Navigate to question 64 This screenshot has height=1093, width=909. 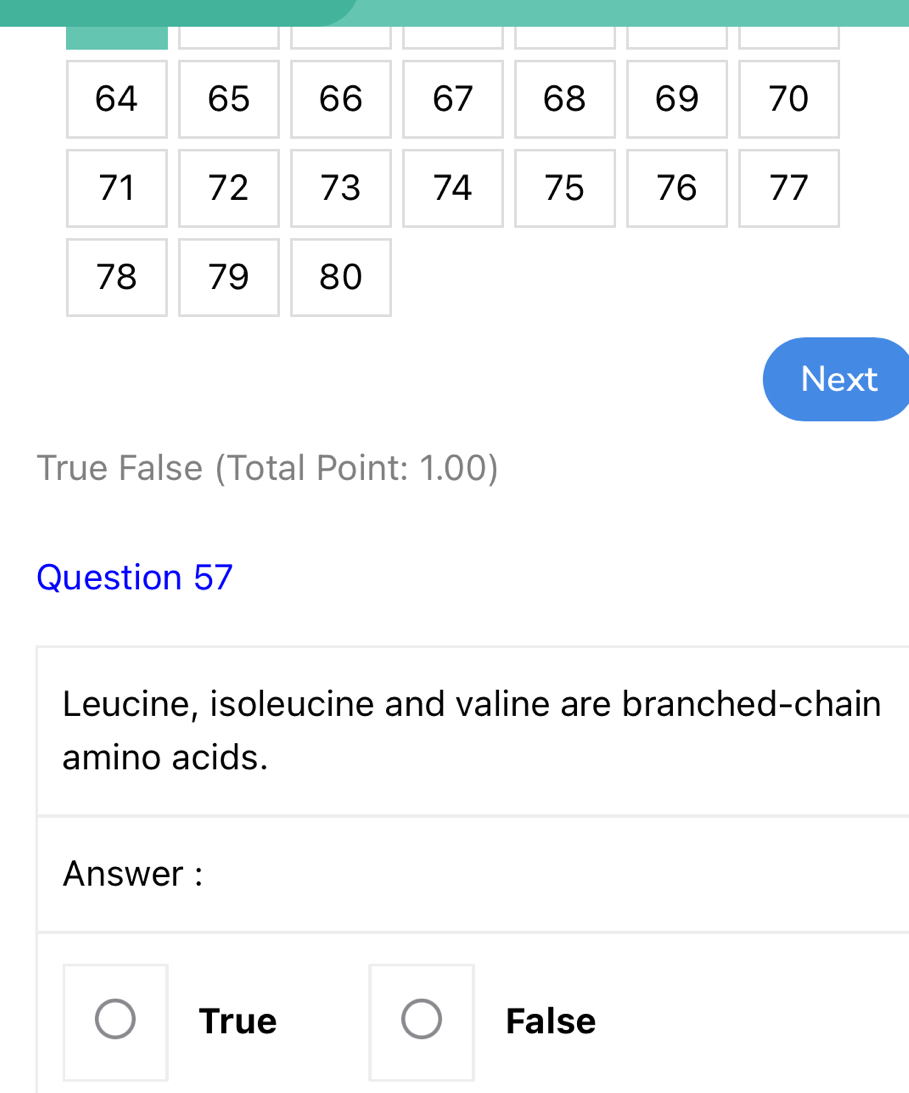pyautogui.click(x=116, y=98)
